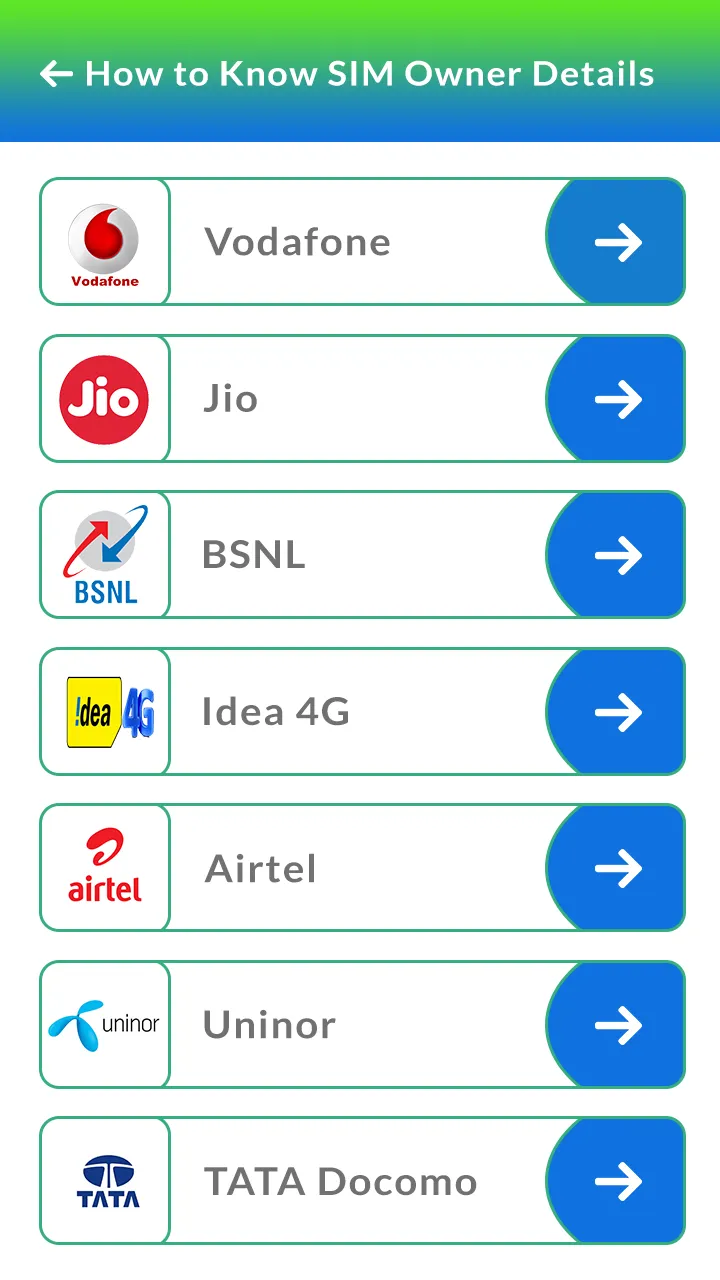
Task: Select the Jio operator row
Action: tap(362, 399)
